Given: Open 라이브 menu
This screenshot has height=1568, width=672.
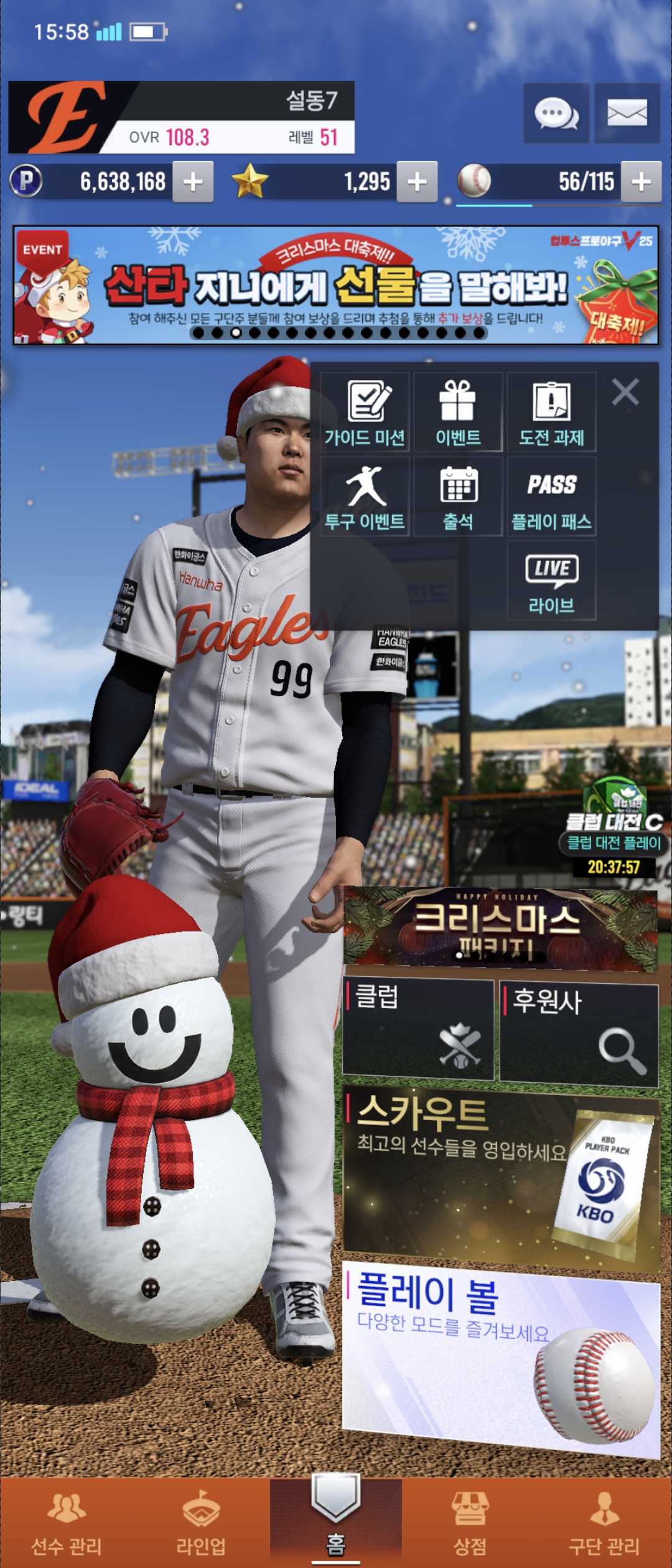Looking at the screenshot, I should (551, 581).
